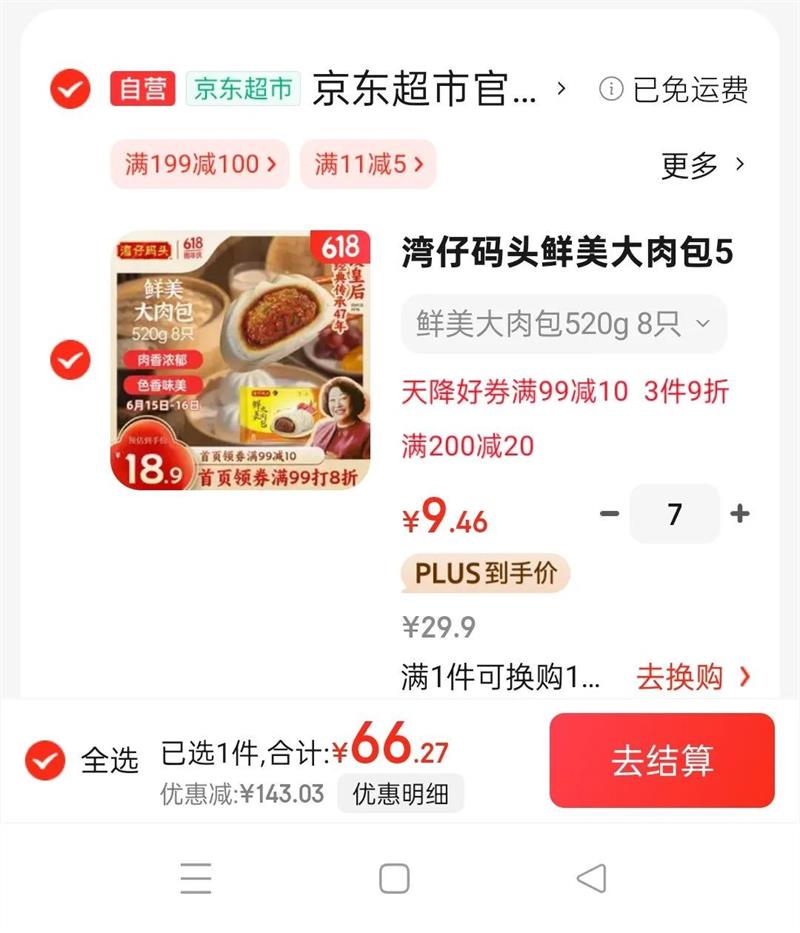Screen dimensions: 800x933
Task: Proceed with 去结算 checkout
Action: click(x=662, y=760)
